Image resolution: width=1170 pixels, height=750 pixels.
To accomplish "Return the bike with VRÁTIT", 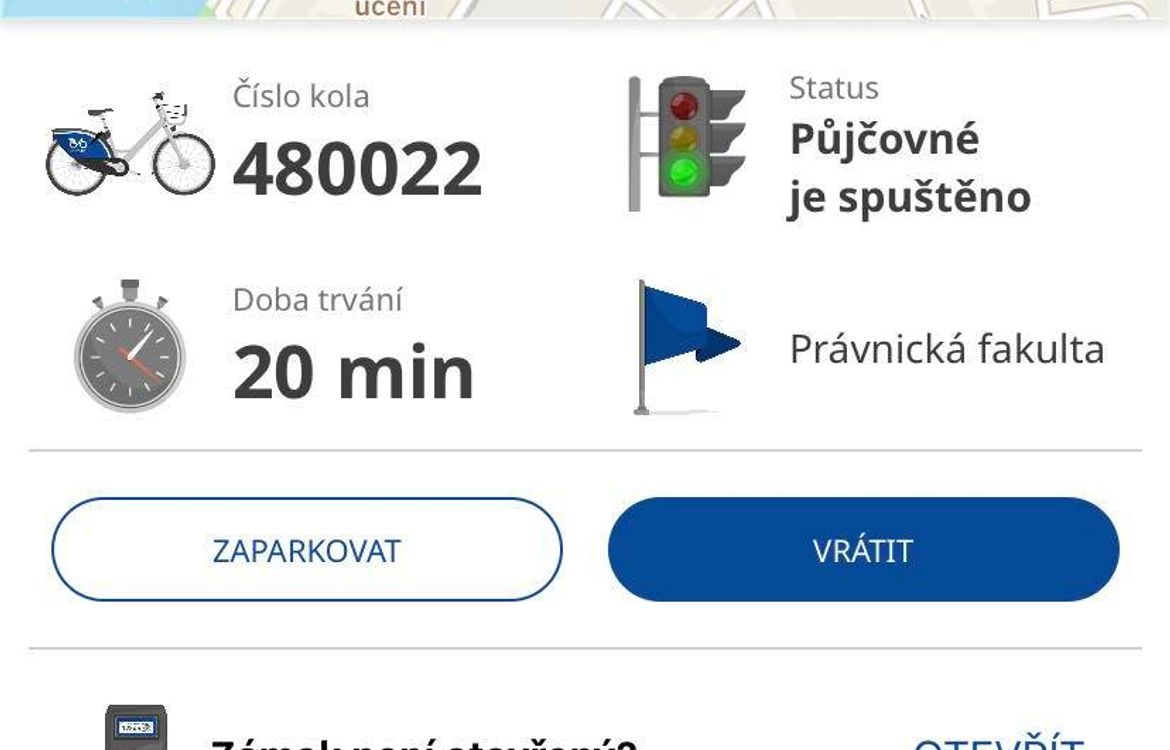I will pos(863,550).
